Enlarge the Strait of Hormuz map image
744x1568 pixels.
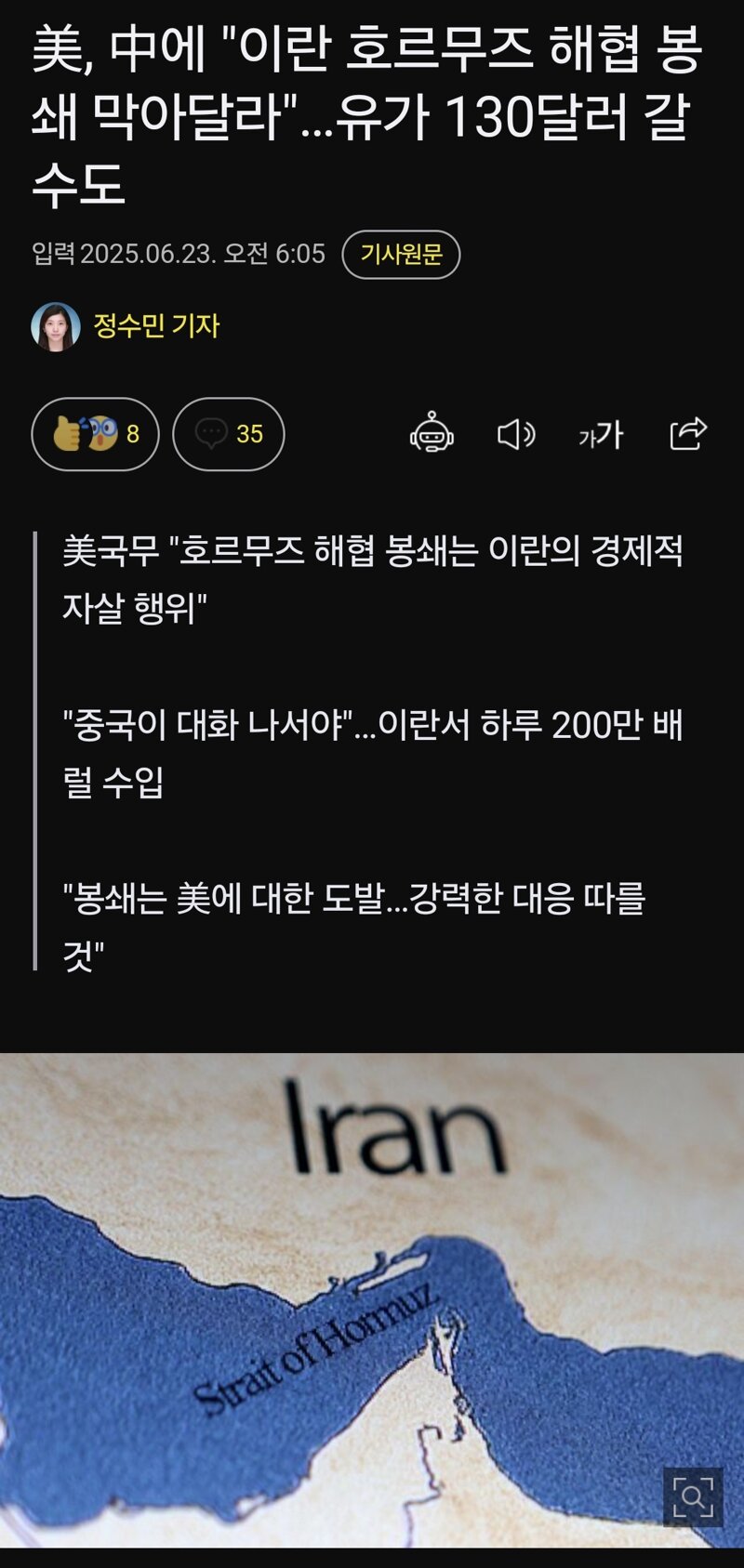tap(693, 1497)
